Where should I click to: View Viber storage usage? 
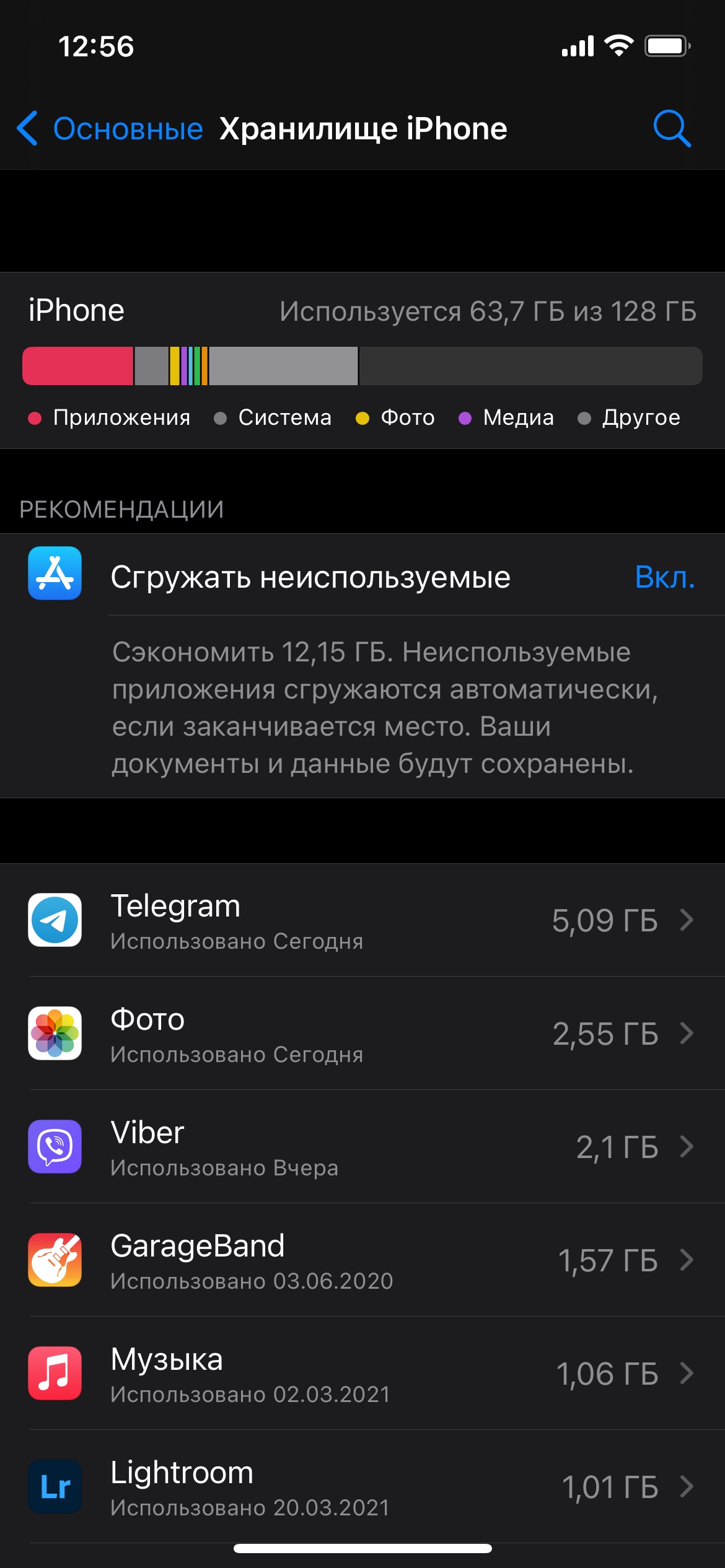point(362,1147)
